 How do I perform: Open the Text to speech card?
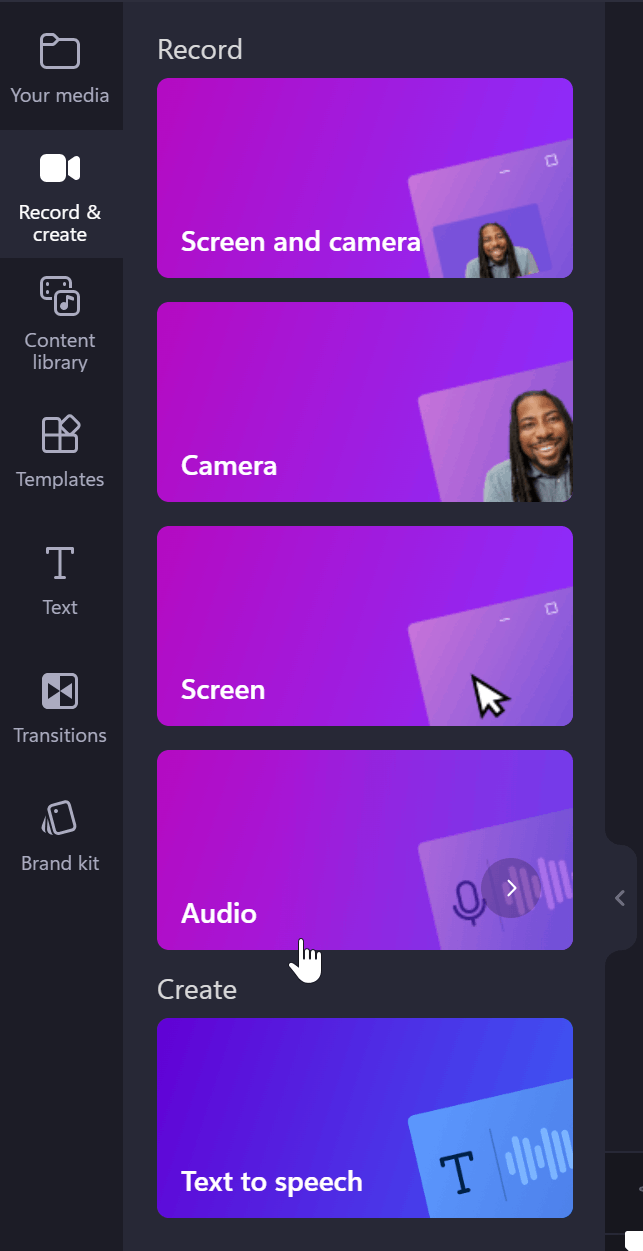(364, 1118)
